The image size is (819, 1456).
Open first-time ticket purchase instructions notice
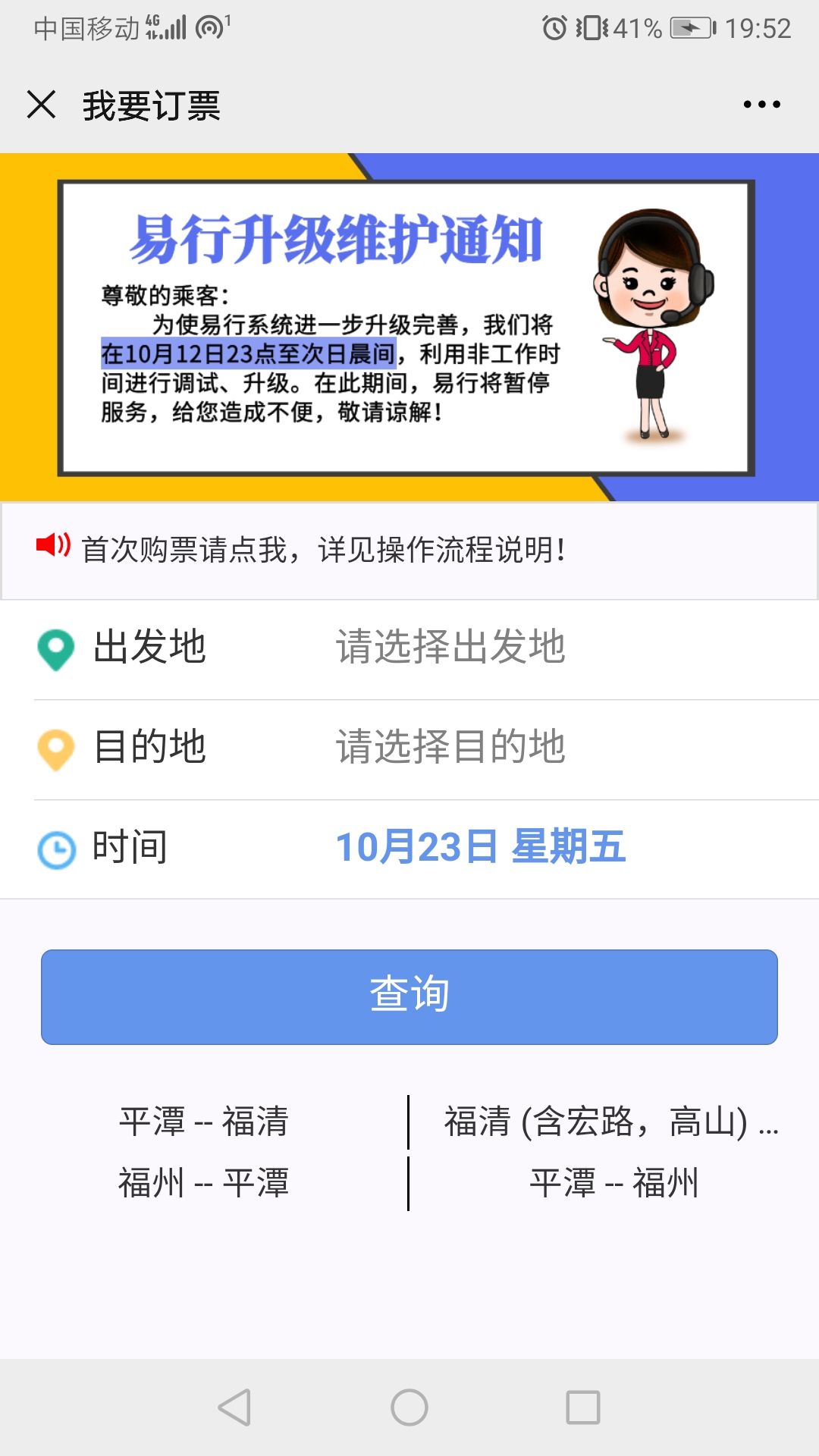click(x=323, y=549)
